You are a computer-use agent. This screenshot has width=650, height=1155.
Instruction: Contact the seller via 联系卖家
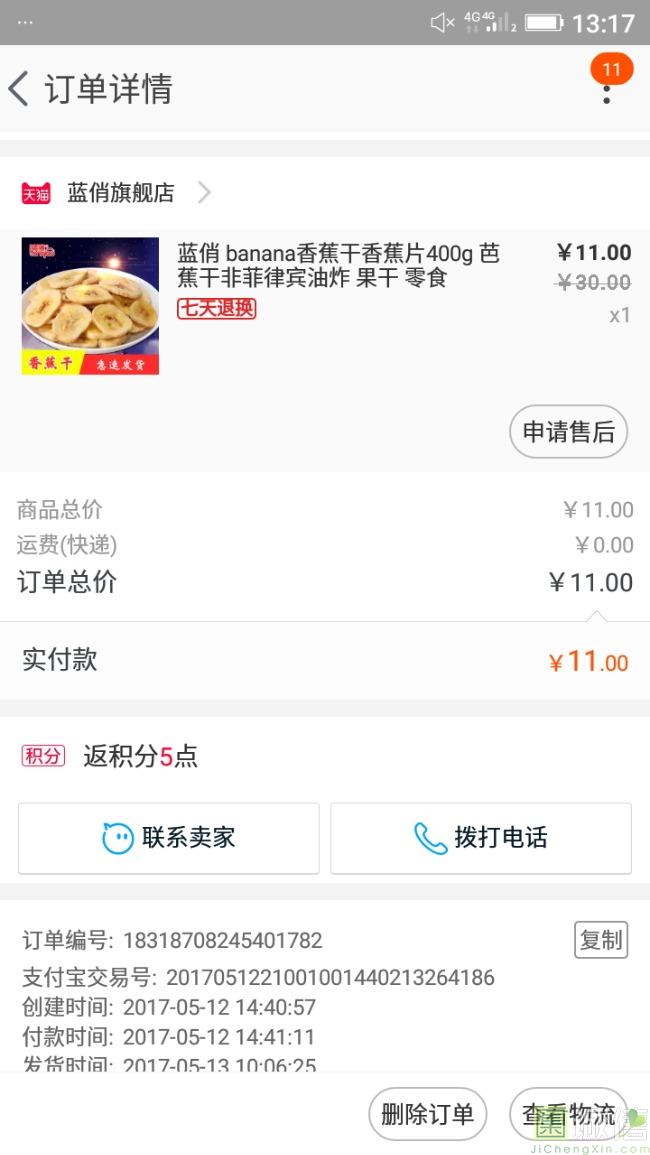169,838
